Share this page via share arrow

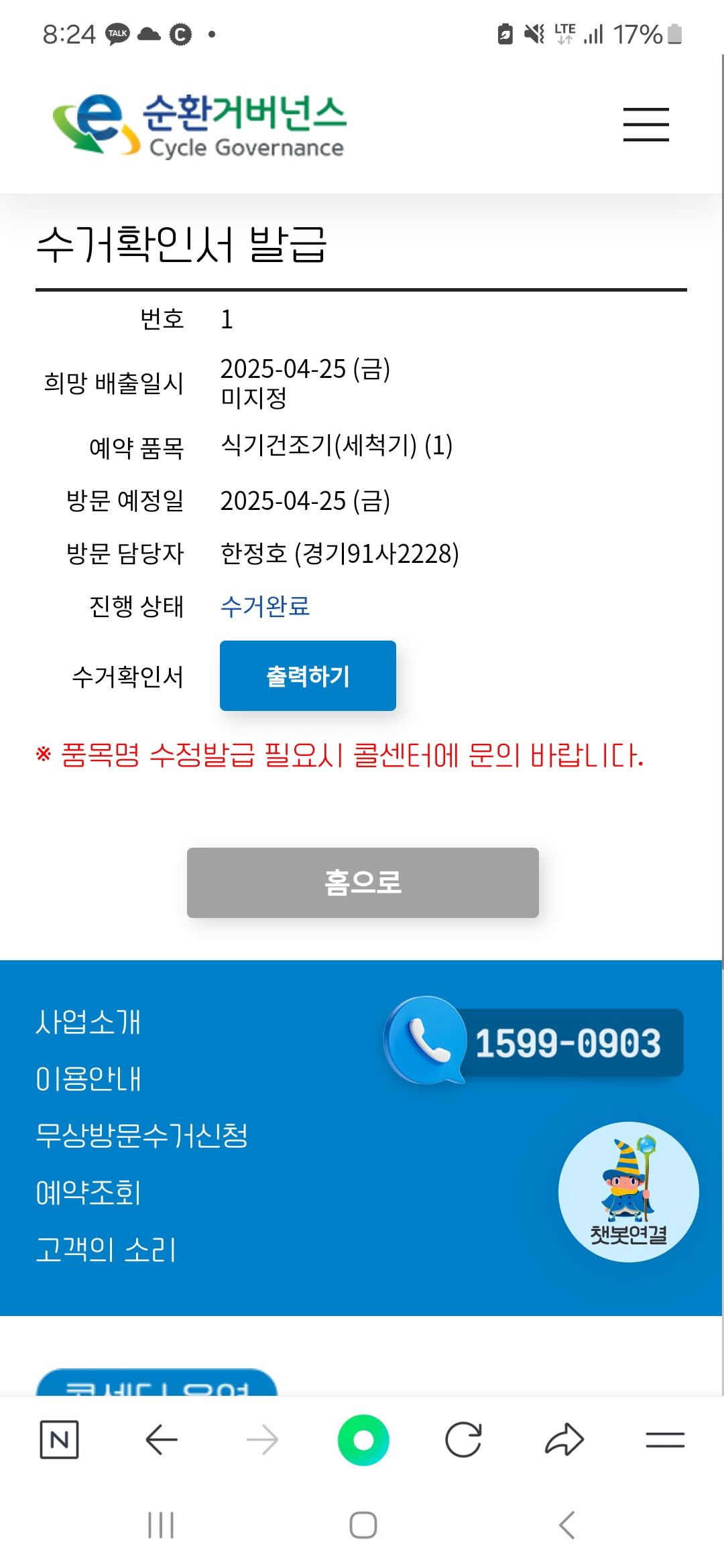click(x=564, y=1439)
